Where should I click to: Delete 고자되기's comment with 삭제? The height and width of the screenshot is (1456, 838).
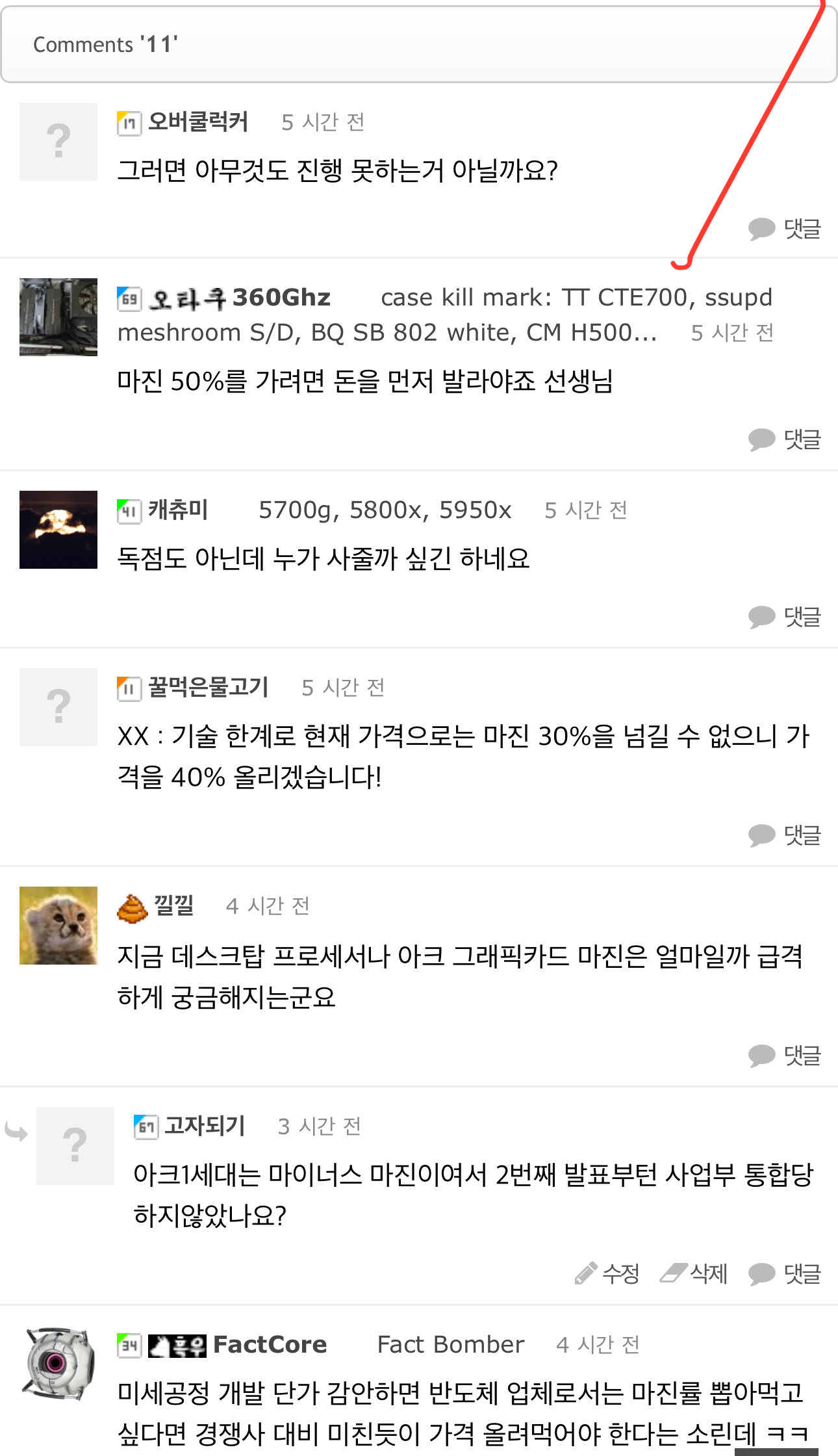(694, 1274)
